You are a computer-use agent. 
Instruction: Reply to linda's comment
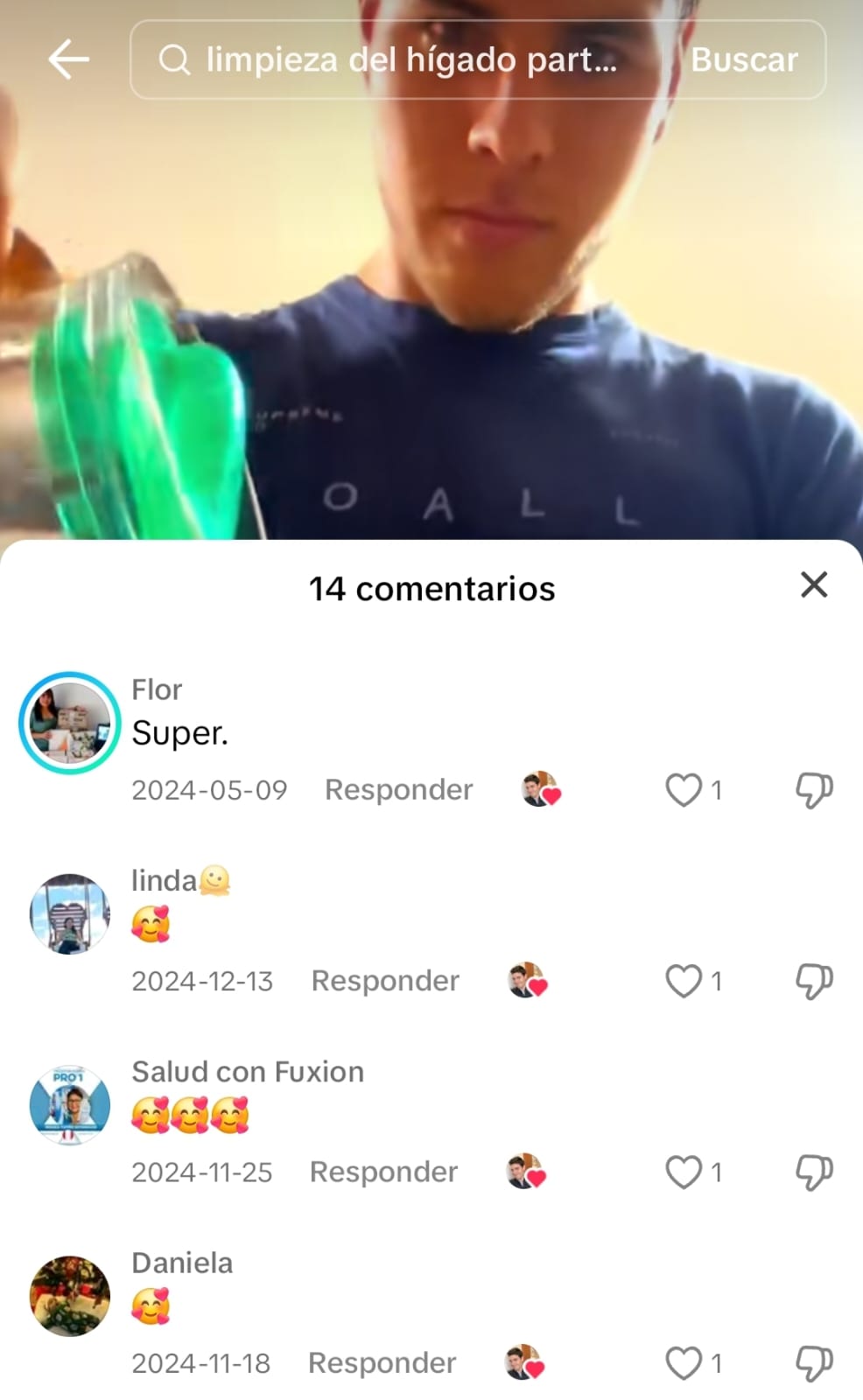[x=385, y=981]
